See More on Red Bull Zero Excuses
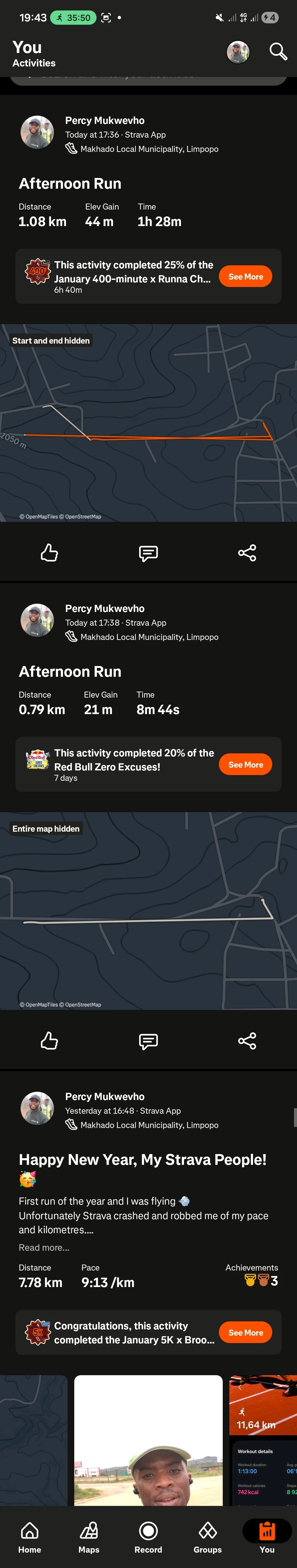The height and width of the screenshot is (1568, 297). [245, 765]
